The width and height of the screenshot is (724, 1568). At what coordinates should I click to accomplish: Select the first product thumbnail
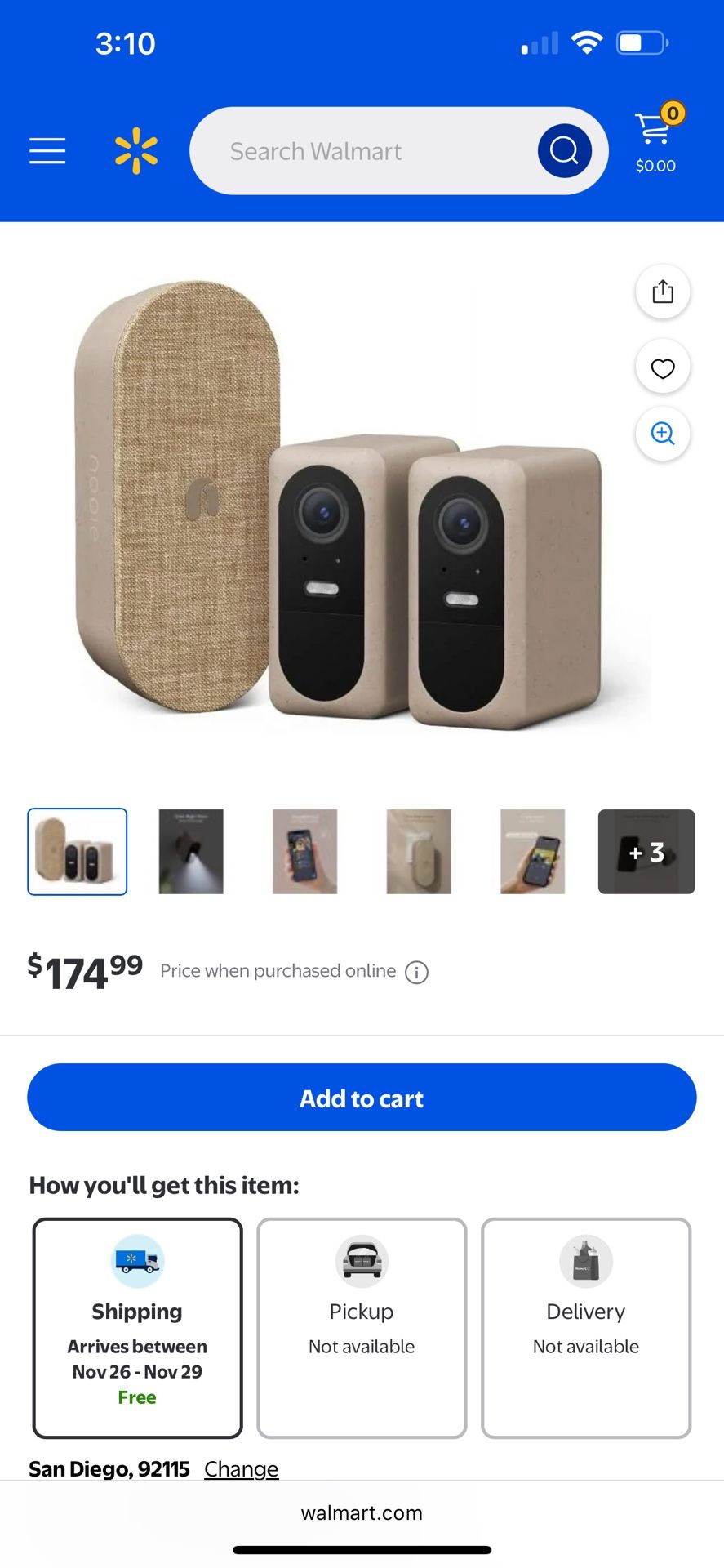coord(78,852)
